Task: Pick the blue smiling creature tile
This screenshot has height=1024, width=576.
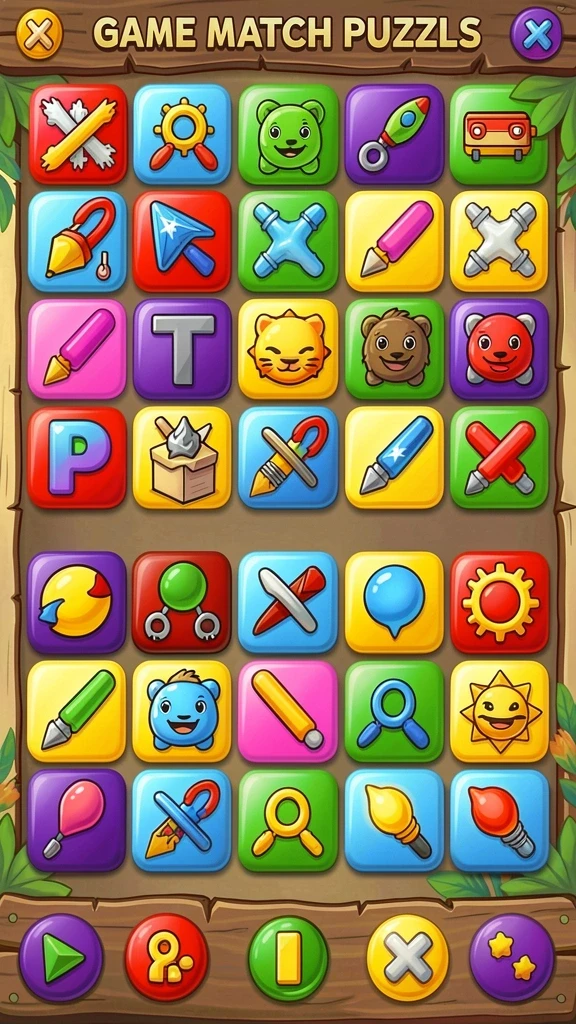Action: [182, 711]
